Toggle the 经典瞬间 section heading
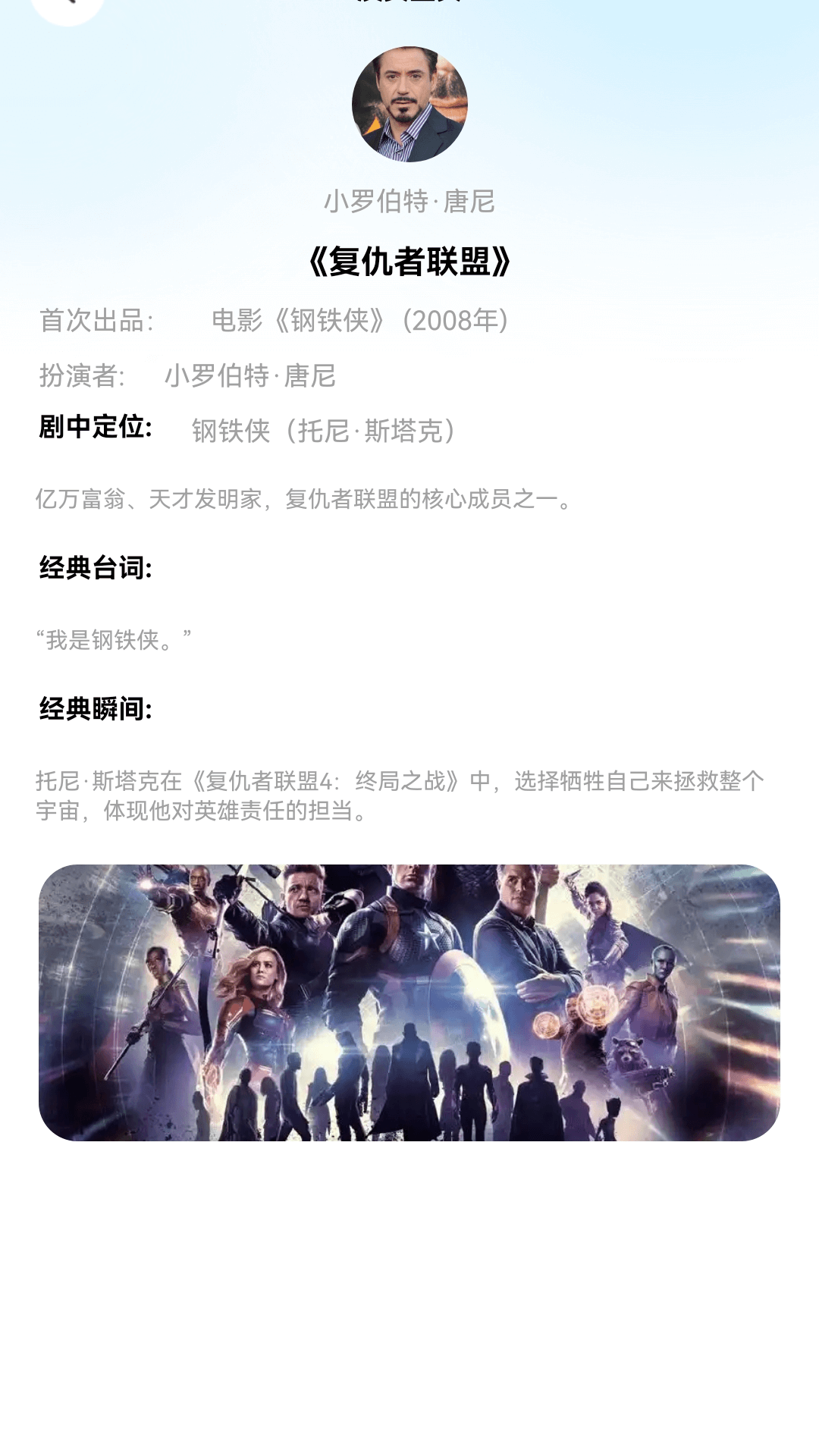819x1456 pixels. pos(94,711)
